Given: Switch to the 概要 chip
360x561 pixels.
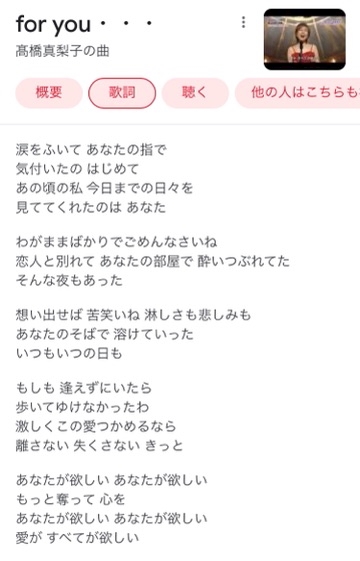Looking at the screenshot, I should (49, 93).
